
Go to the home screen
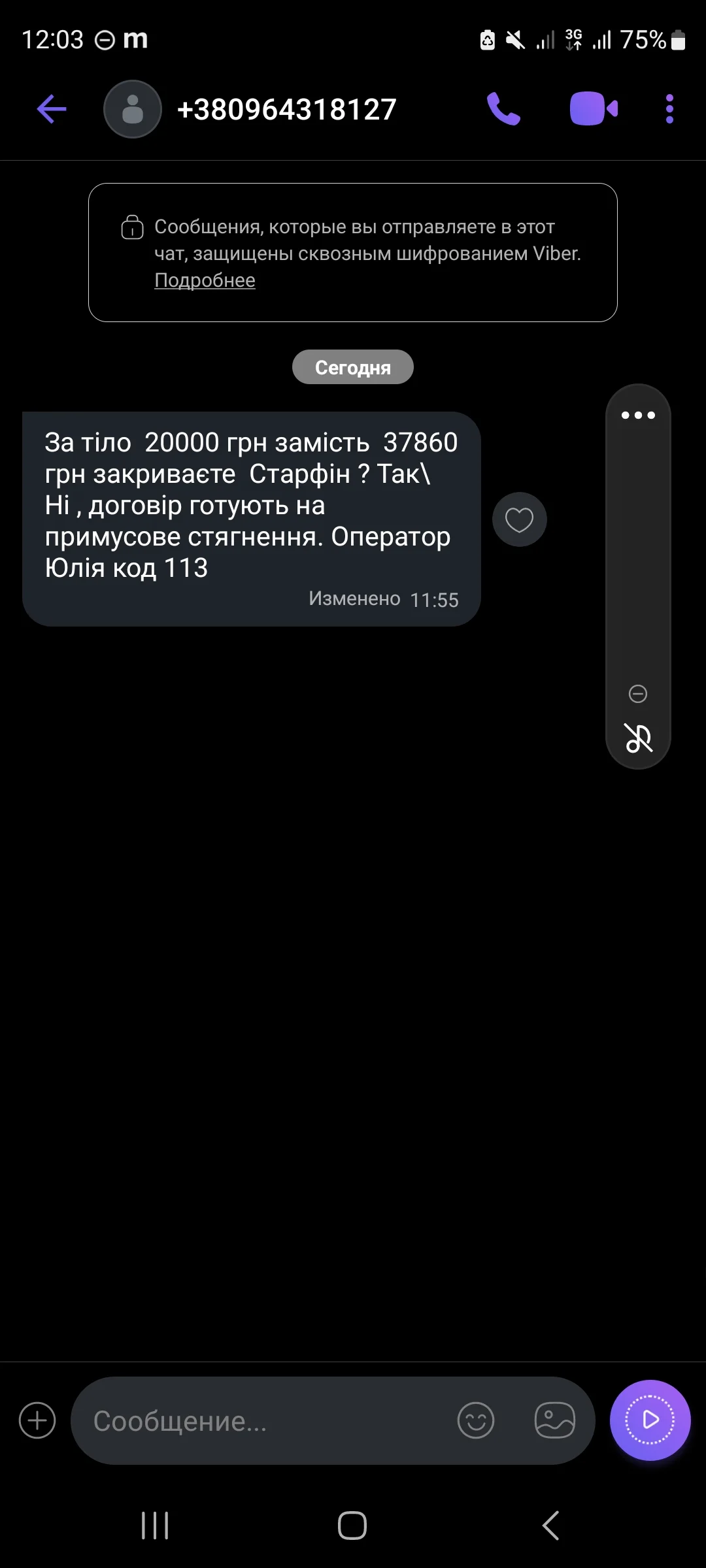click(x=352, y=1526)
